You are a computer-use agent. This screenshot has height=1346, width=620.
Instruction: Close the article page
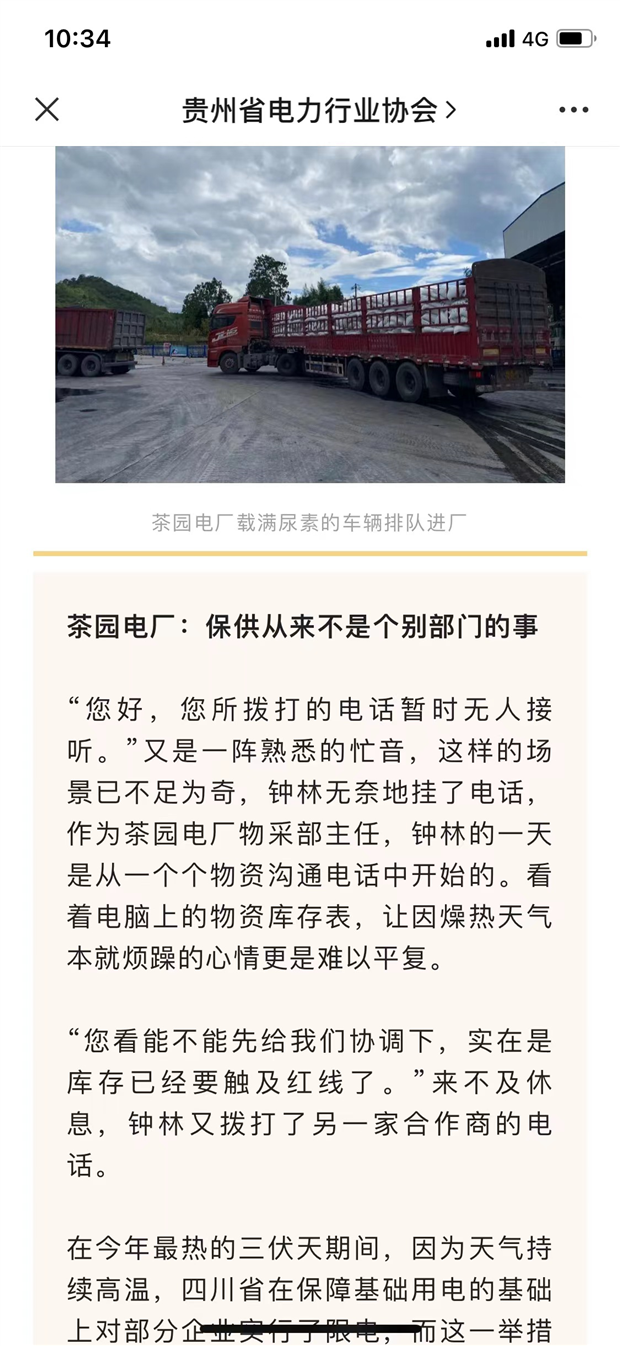point(47,109)
